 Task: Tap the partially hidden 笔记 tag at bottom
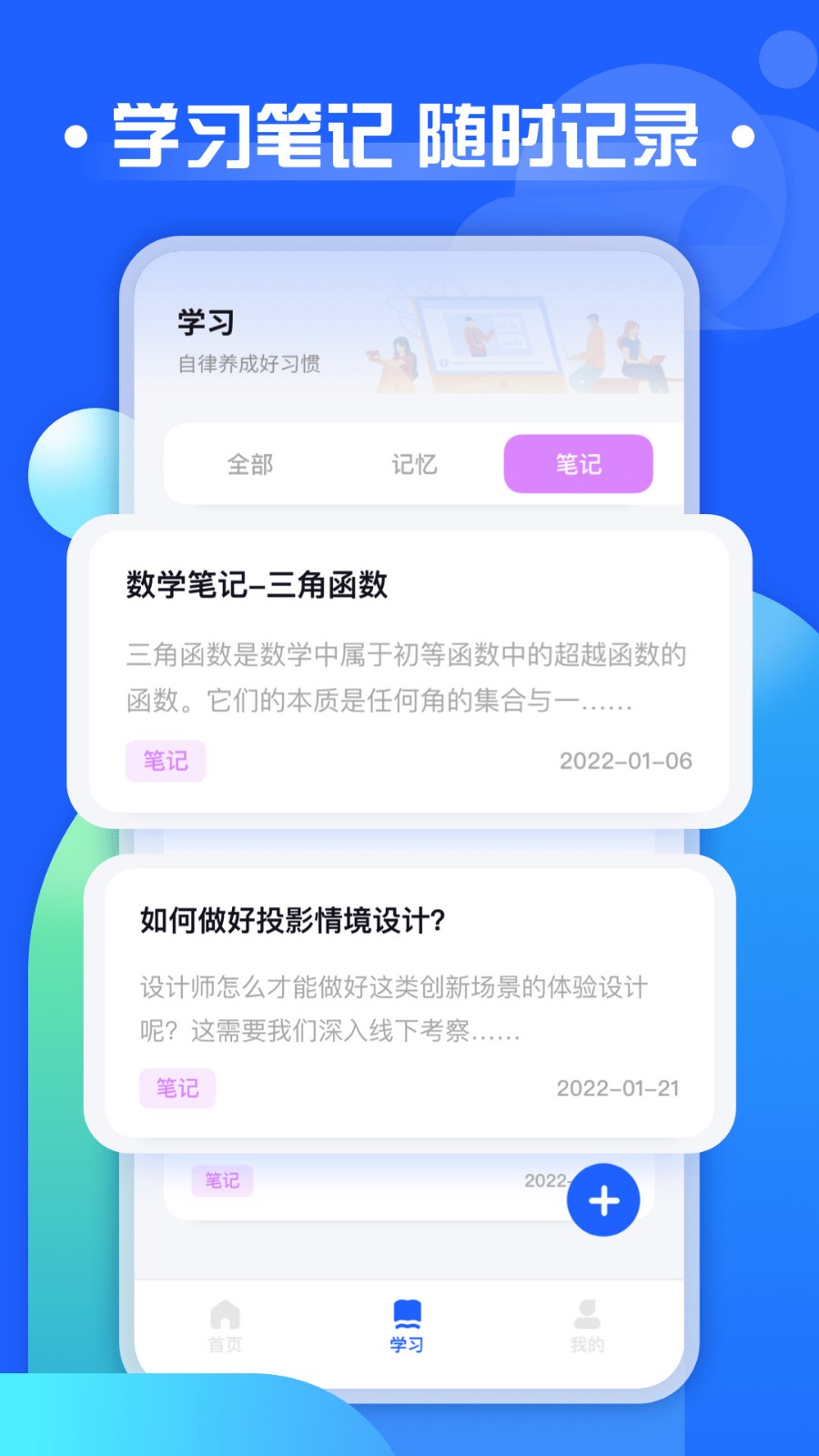tap(223, 1180)
